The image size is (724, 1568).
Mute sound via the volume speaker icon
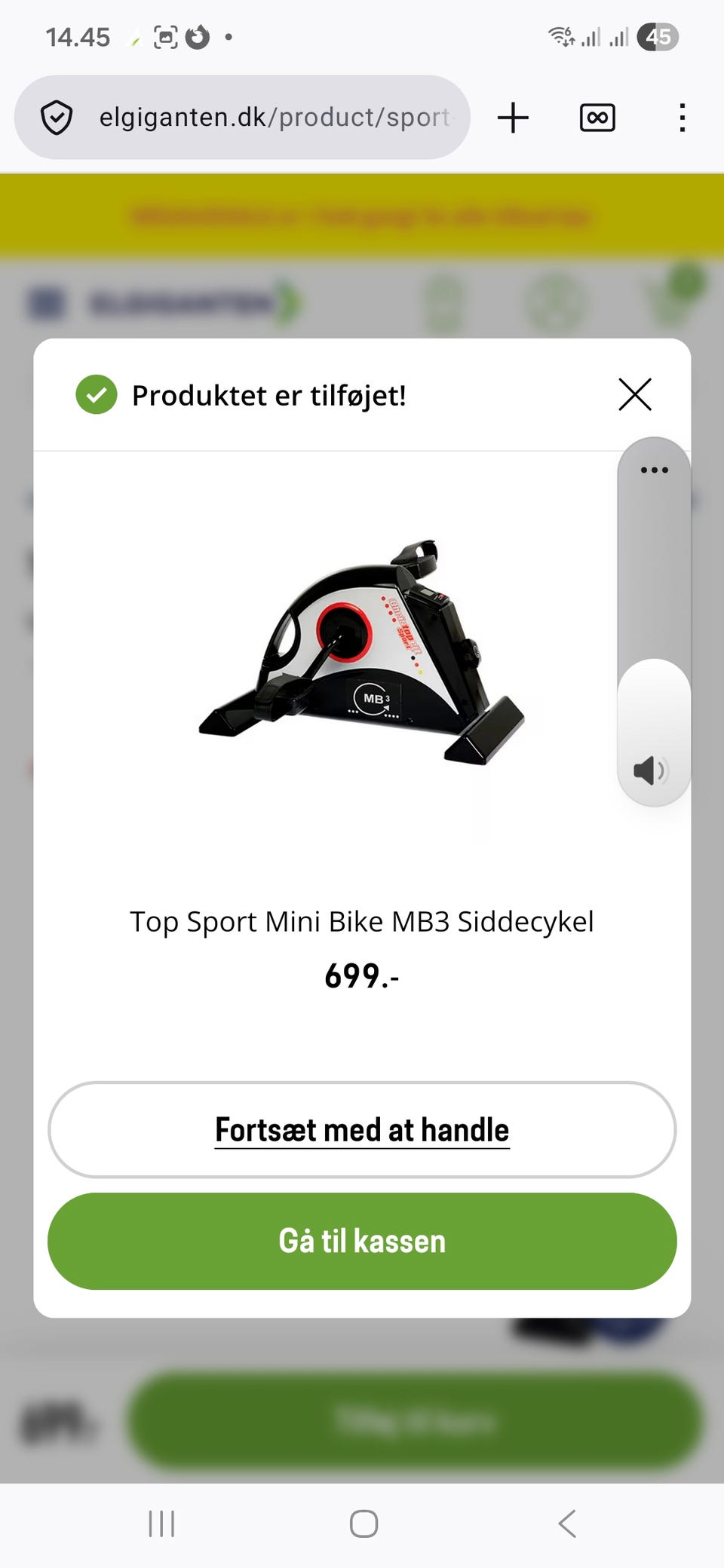point(649,770)
